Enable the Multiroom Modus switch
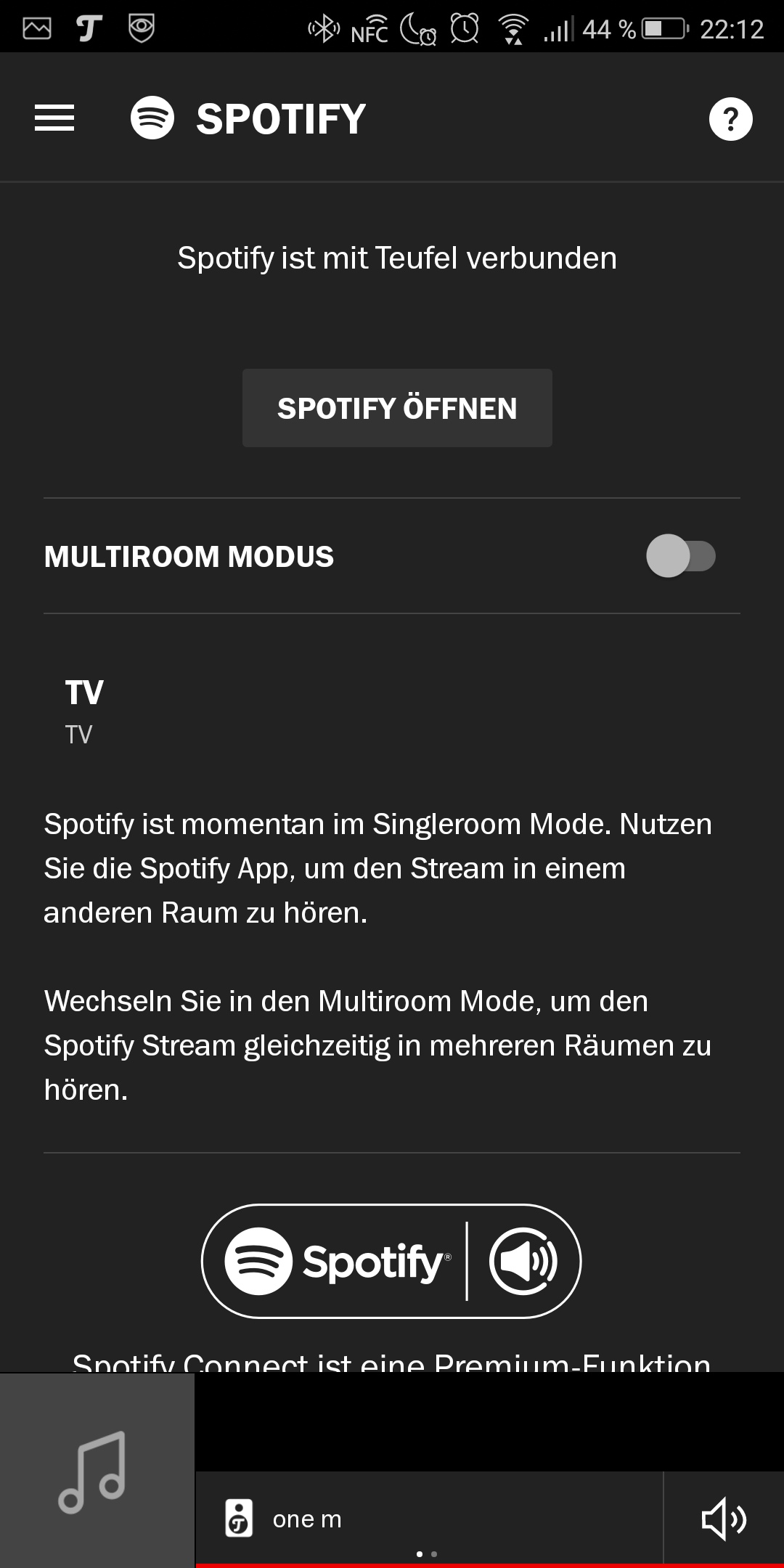784x1568 pixels. (680, 557)
